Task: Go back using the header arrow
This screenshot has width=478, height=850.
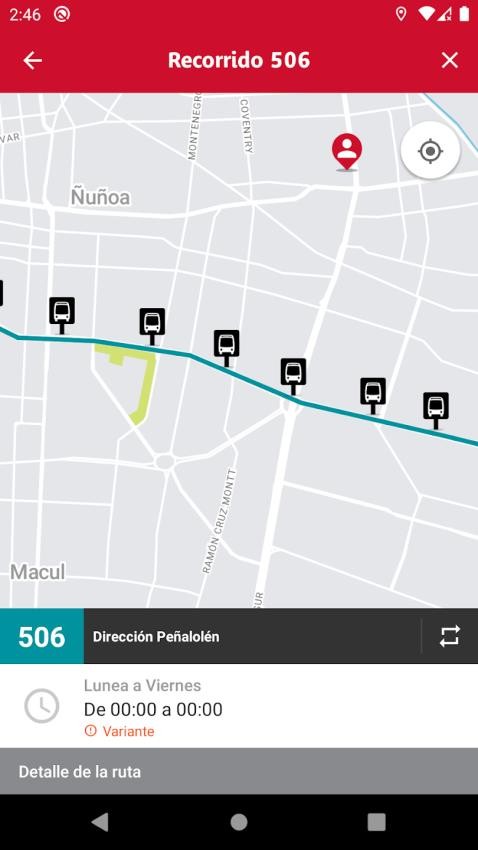Action: tap(33, 60)
